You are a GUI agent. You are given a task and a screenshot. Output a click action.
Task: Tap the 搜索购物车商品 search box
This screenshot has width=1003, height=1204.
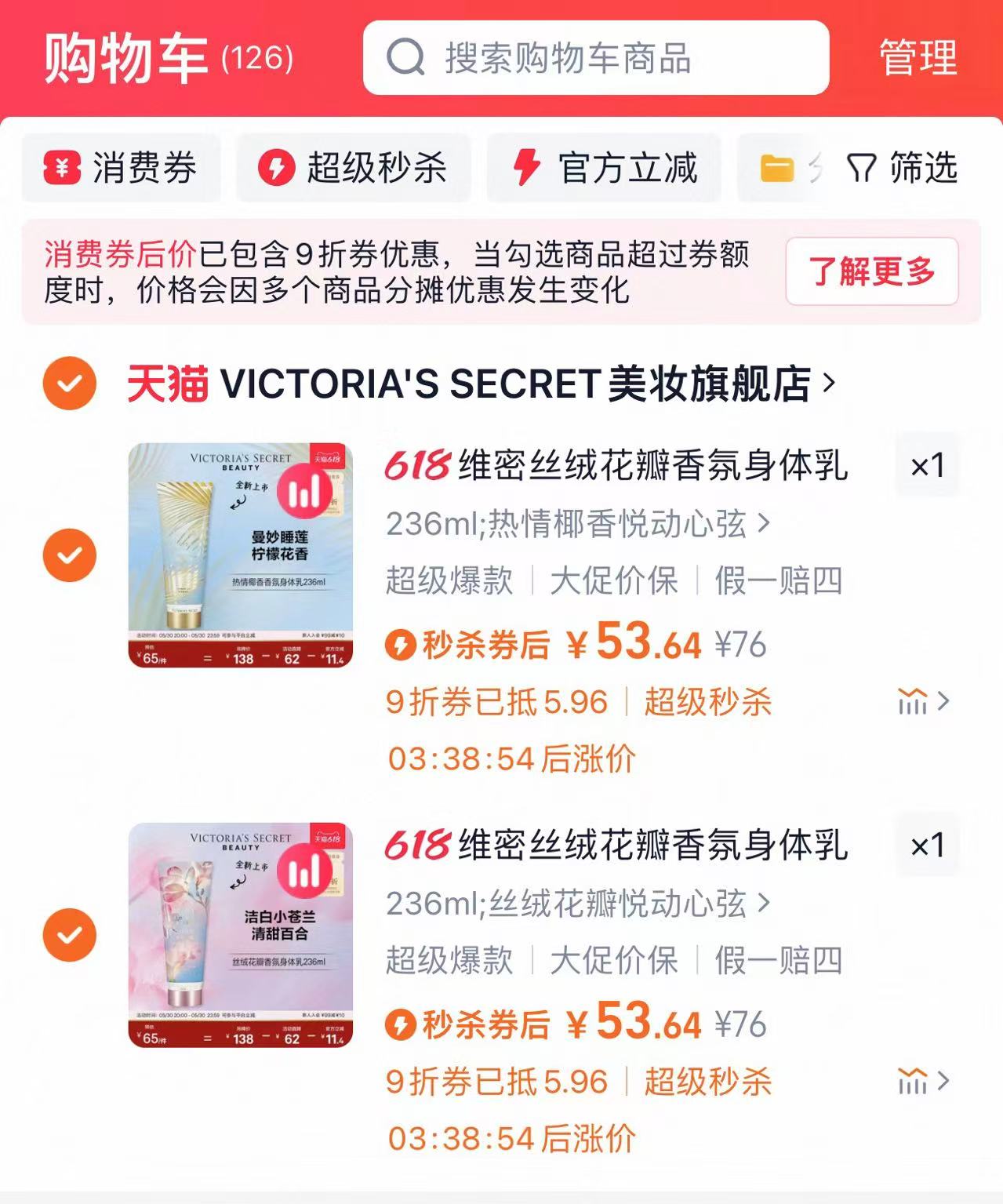click(594, 58)
